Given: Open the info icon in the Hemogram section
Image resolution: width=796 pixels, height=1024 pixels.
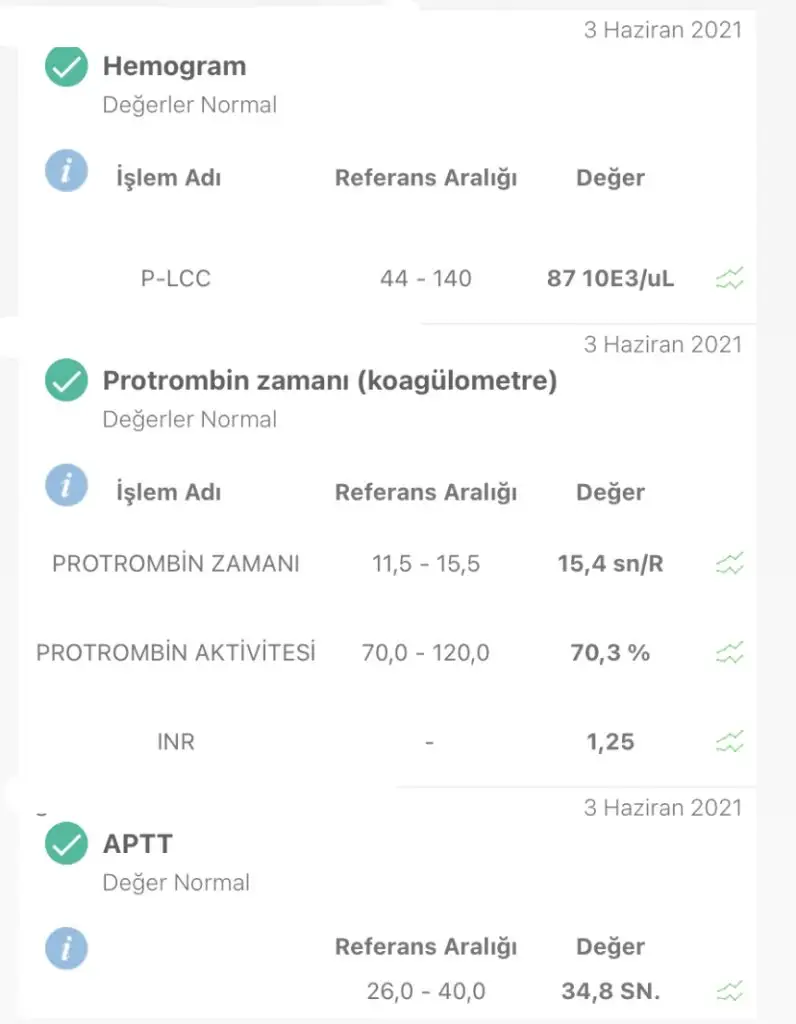Looking at the screenshot, I should 67,172.
